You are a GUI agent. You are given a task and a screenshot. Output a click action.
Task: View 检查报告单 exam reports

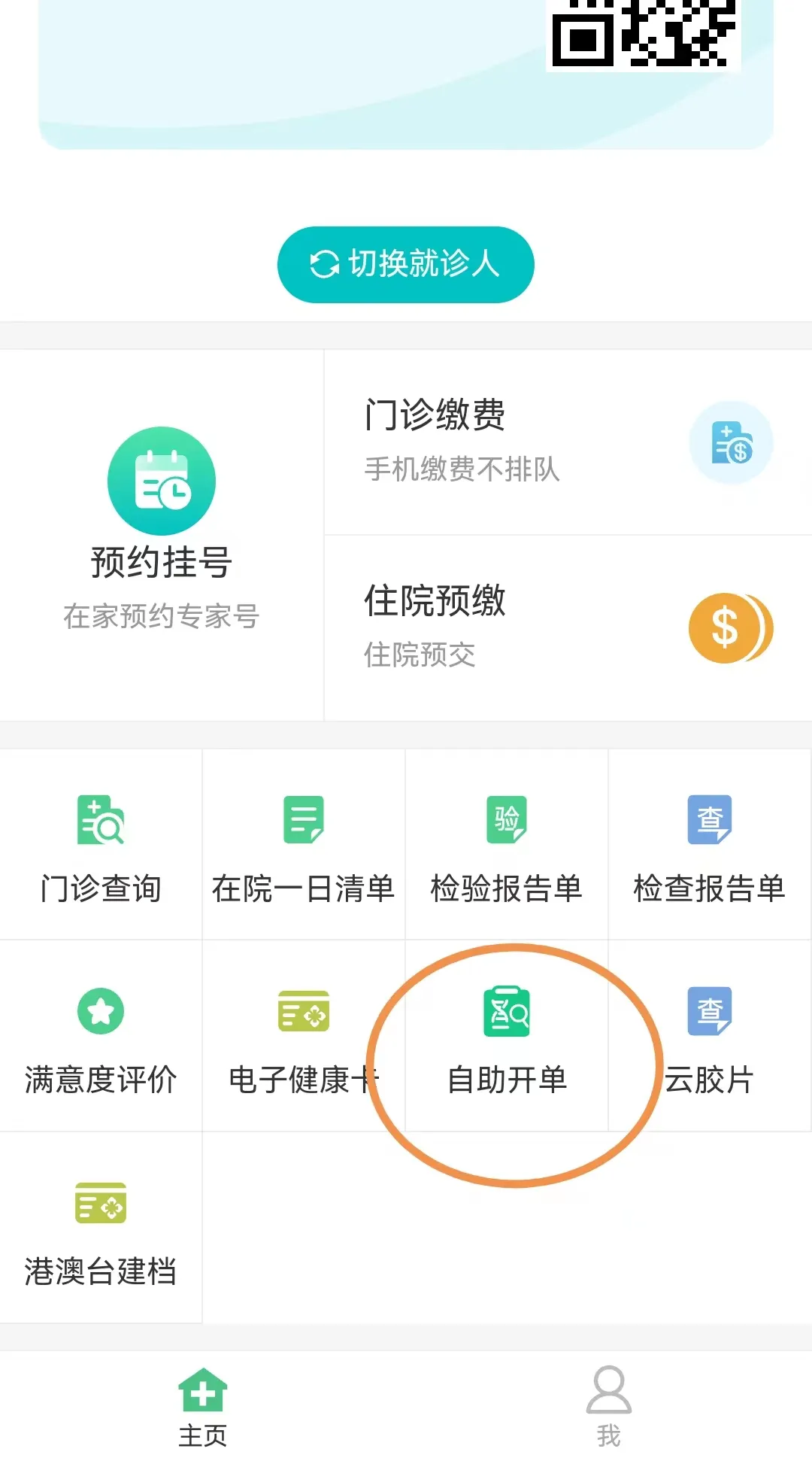709,846
